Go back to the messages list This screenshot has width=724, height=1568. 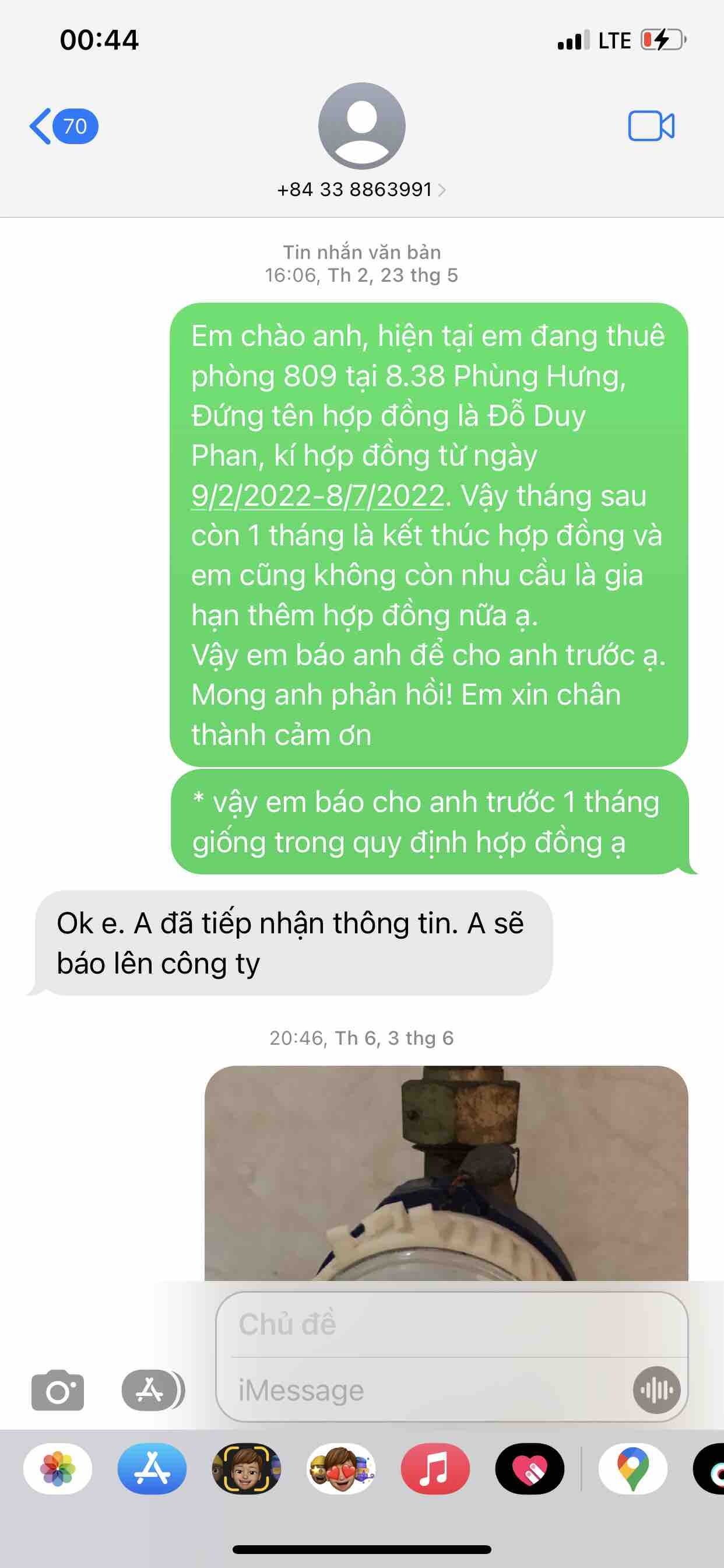point(61,126)
